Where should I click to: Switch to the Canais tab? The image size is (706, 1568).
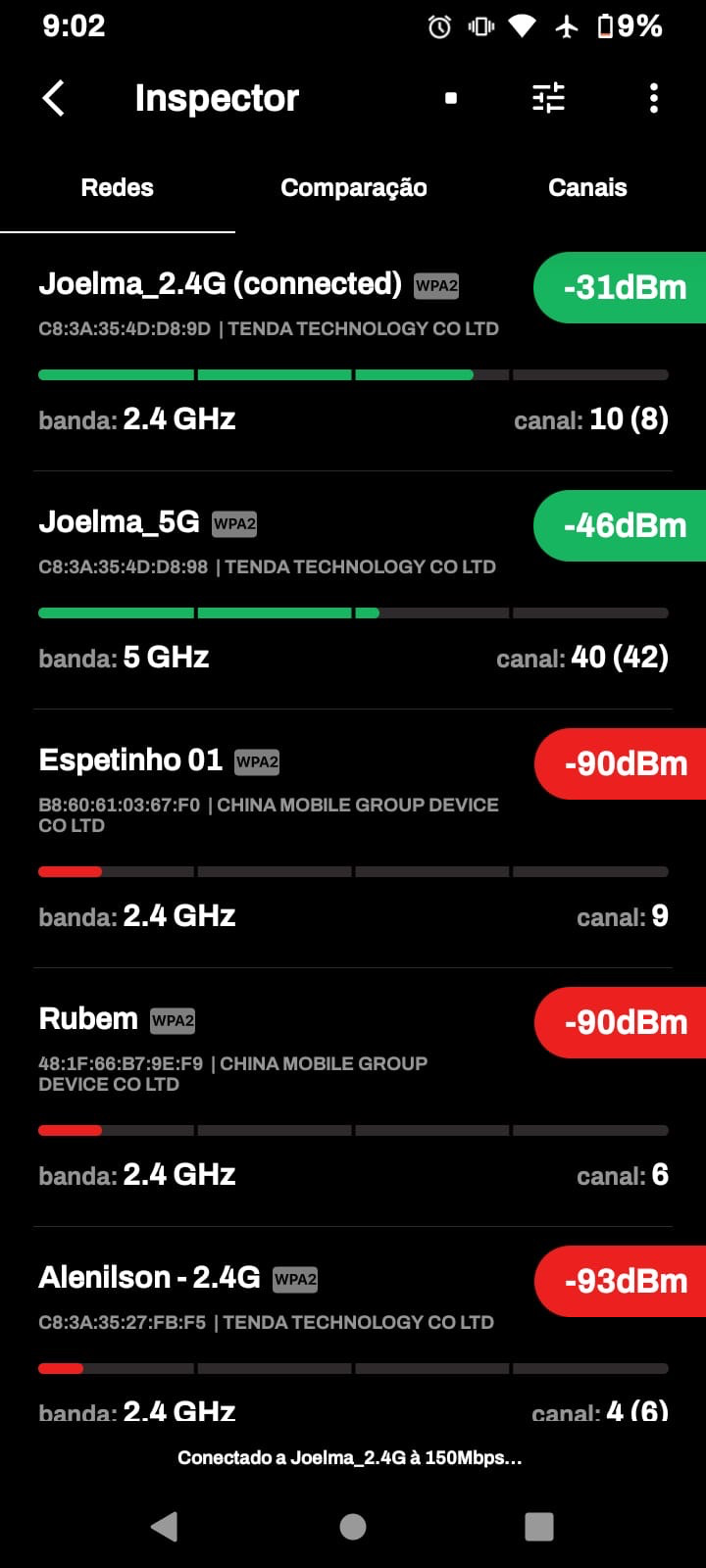587,188
